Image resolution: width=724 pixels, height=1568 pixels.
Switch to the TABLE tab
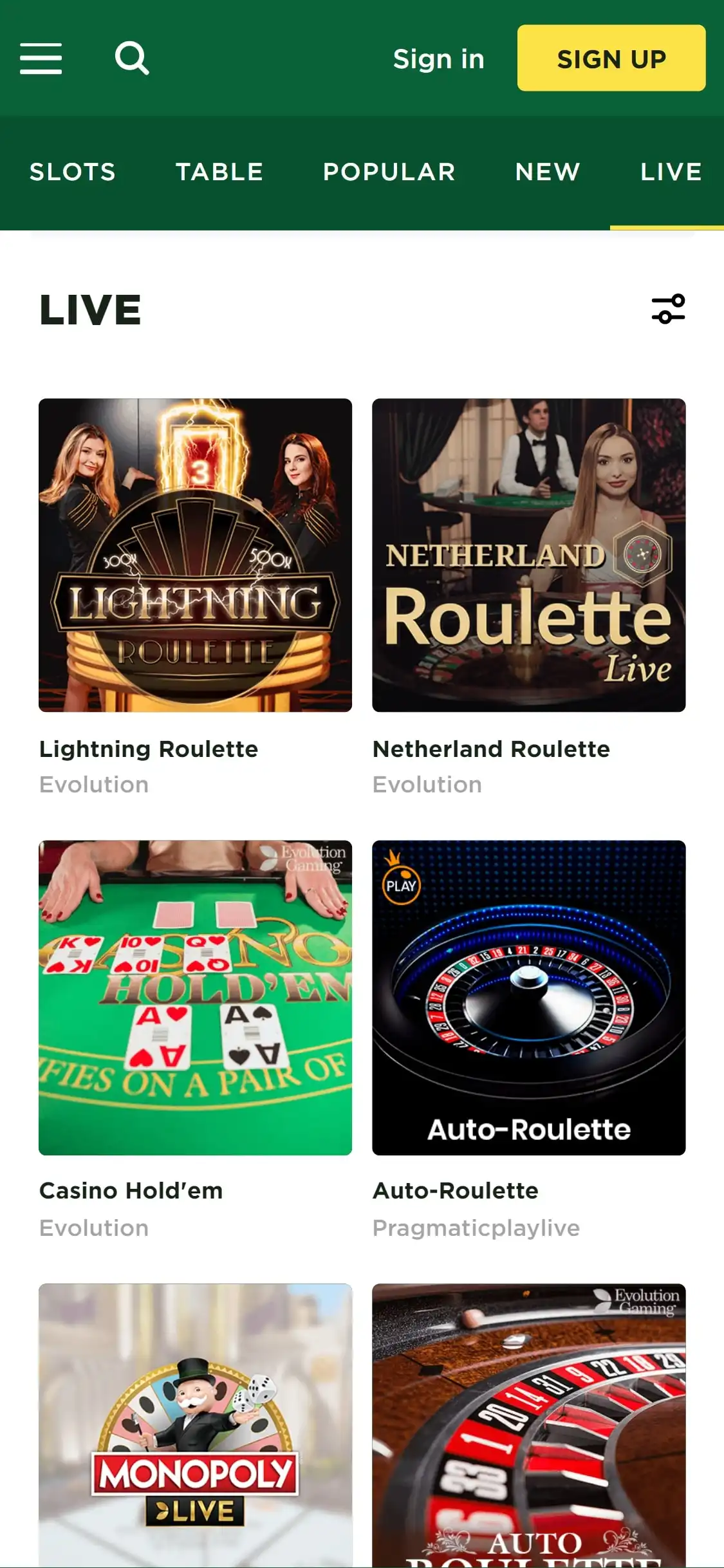pyautogui.click(x=219, y=172)
